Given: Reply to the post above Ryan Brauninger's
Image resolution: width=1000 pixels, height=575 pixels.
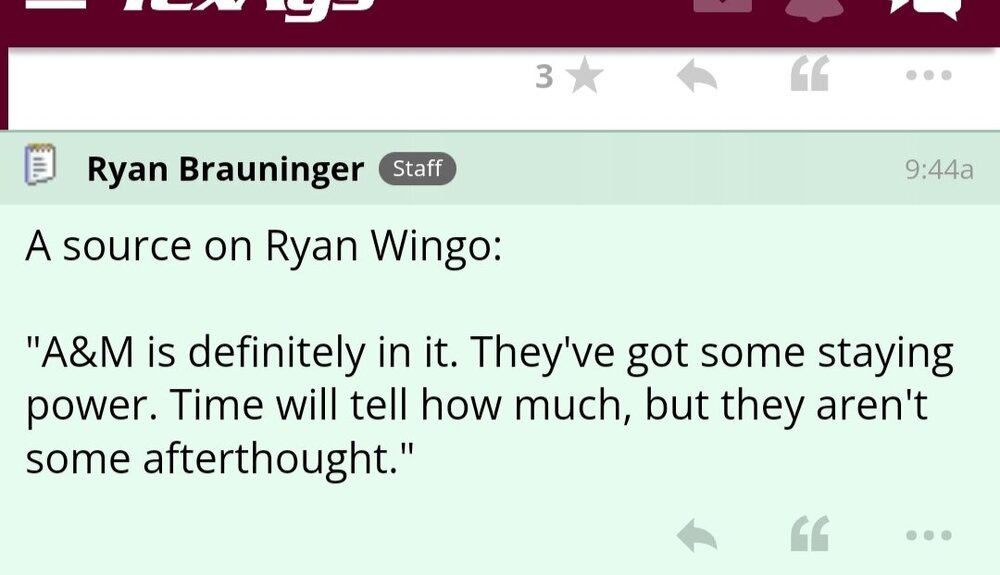Looking at the screenshot, I should point(697,77).
